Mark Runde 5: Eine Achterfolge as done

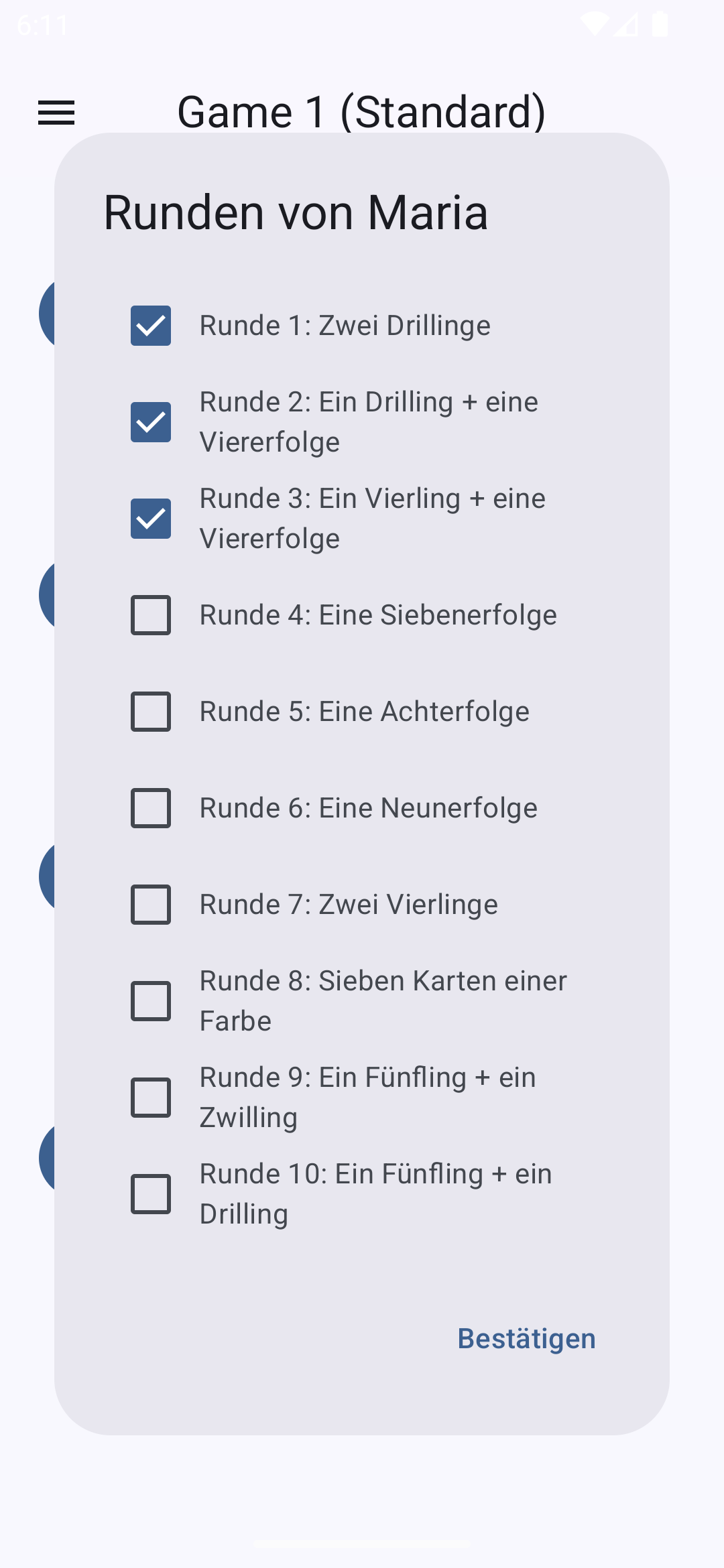151,712
